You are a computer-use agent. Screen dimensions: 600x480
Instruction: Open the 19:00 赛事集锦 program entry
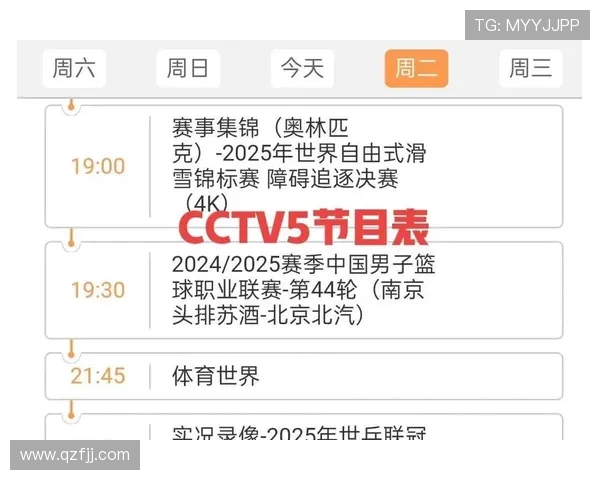pyautogui.click(x=304, y=165)
